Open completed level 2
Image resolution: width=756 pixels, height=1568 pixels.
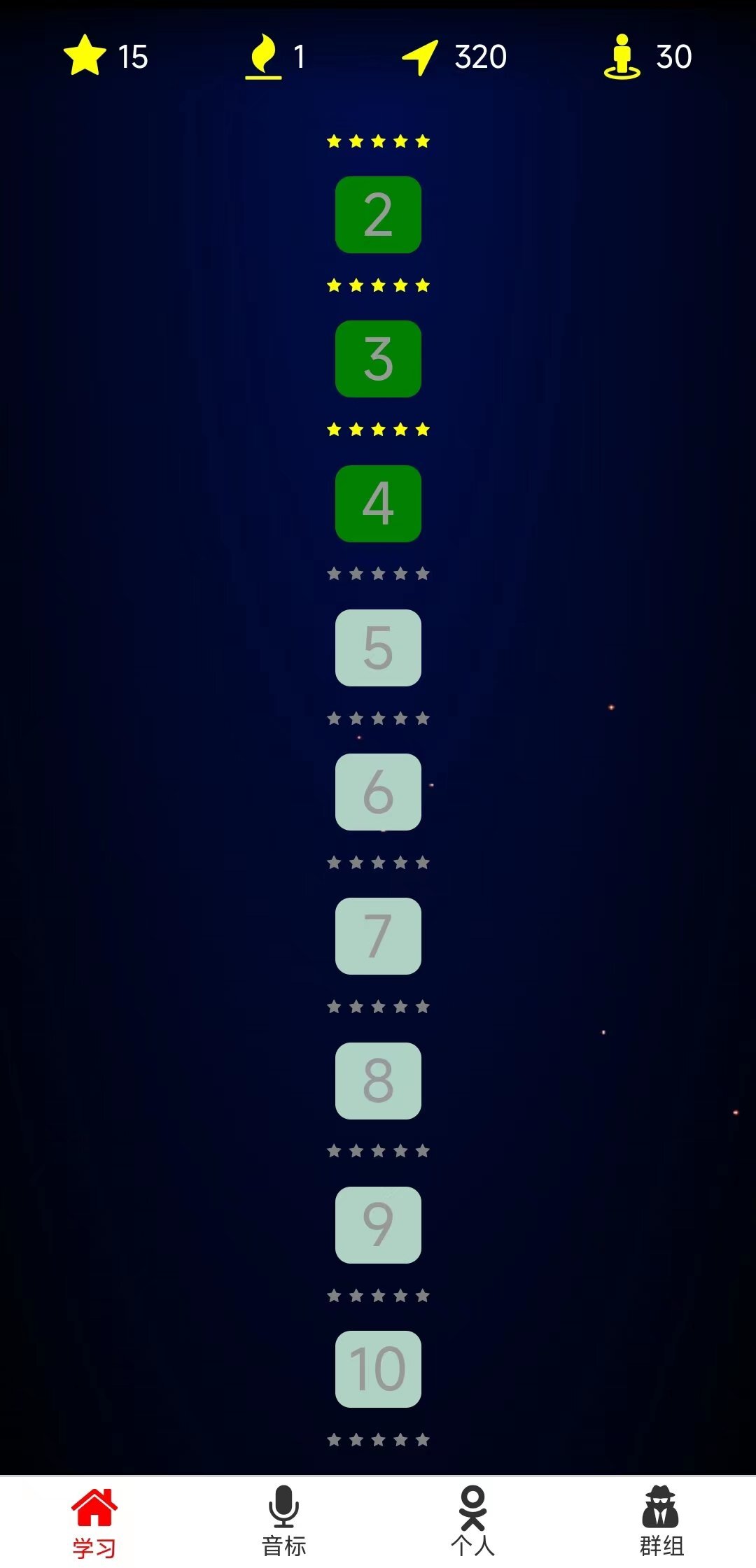(378, 215)
